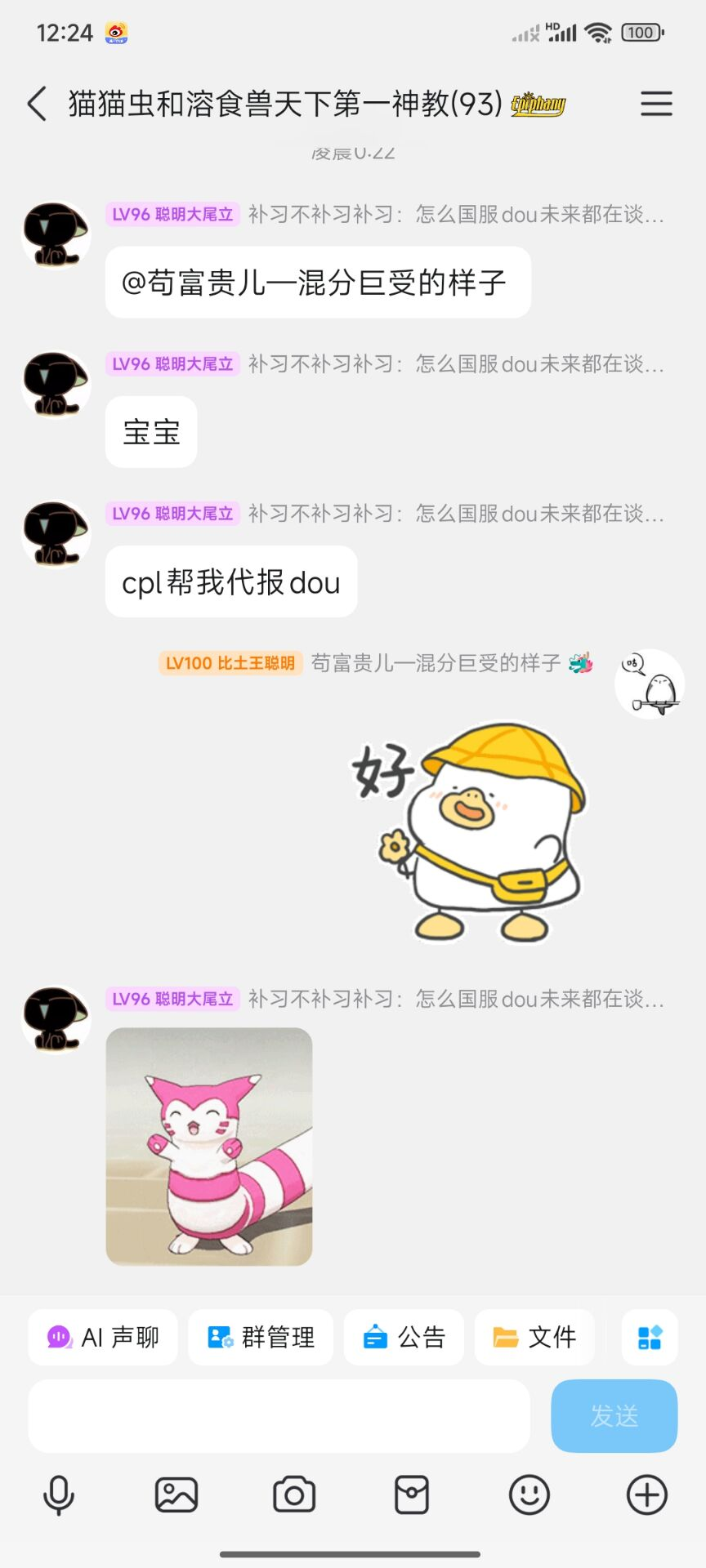Image resolution: width=706 pixels, height=1568 pixels.
Task: View the 公告 announcements
Action: [404, 1337]
